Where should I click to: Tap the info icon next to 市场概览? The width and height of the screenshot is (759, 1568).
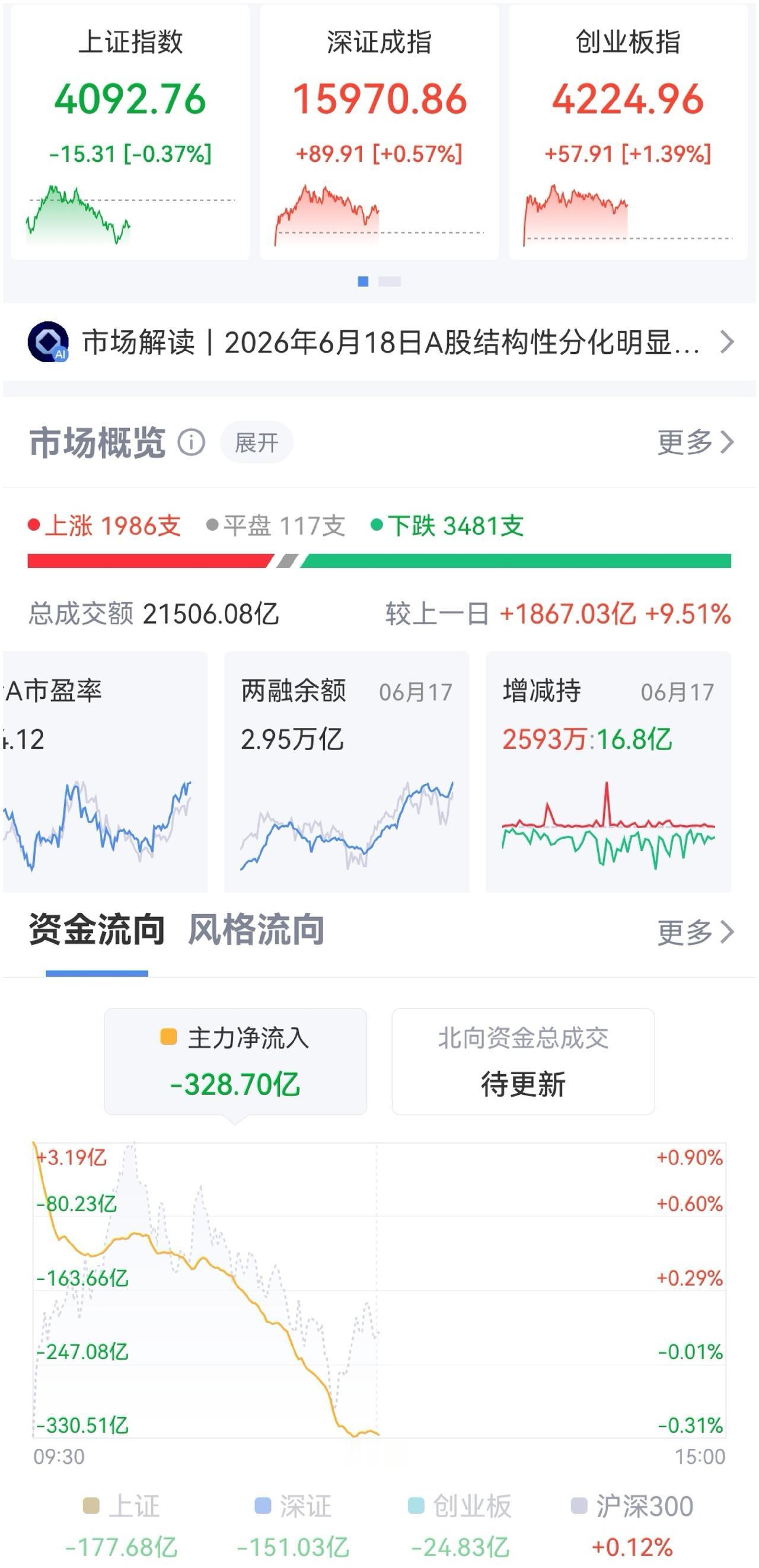tap(191, 442)
